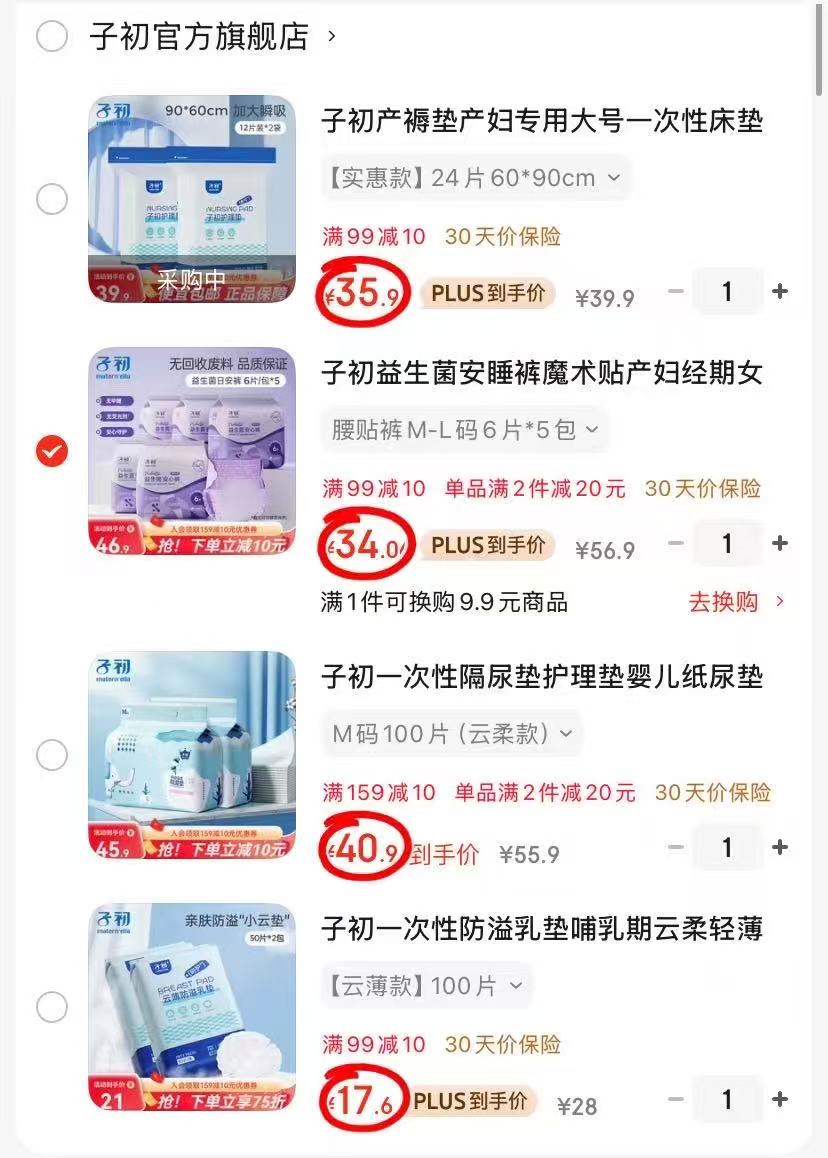Open the 【云薄款】100片 spec dropdown
The width and height of the screenshot is (828, 1158).
(428, 985)
